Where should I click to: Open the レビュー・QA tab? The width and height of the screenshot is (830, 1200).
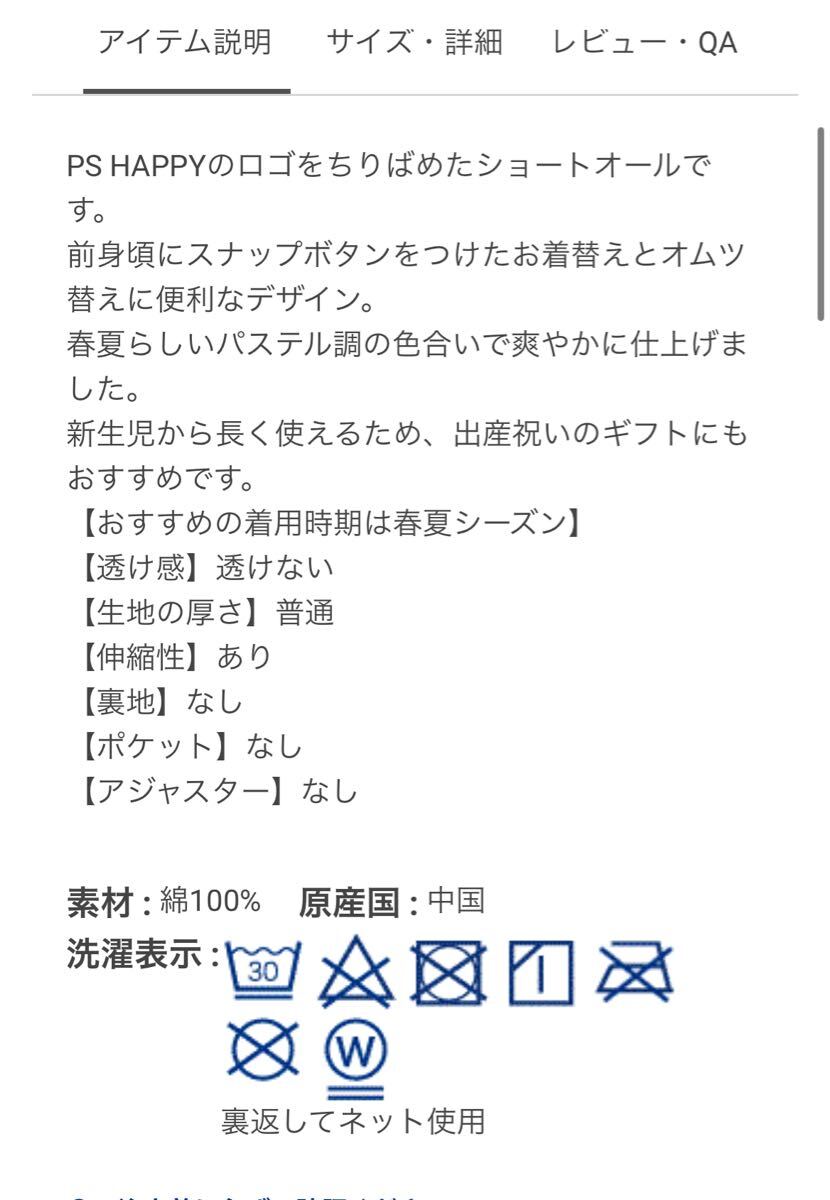coord(645,44)
